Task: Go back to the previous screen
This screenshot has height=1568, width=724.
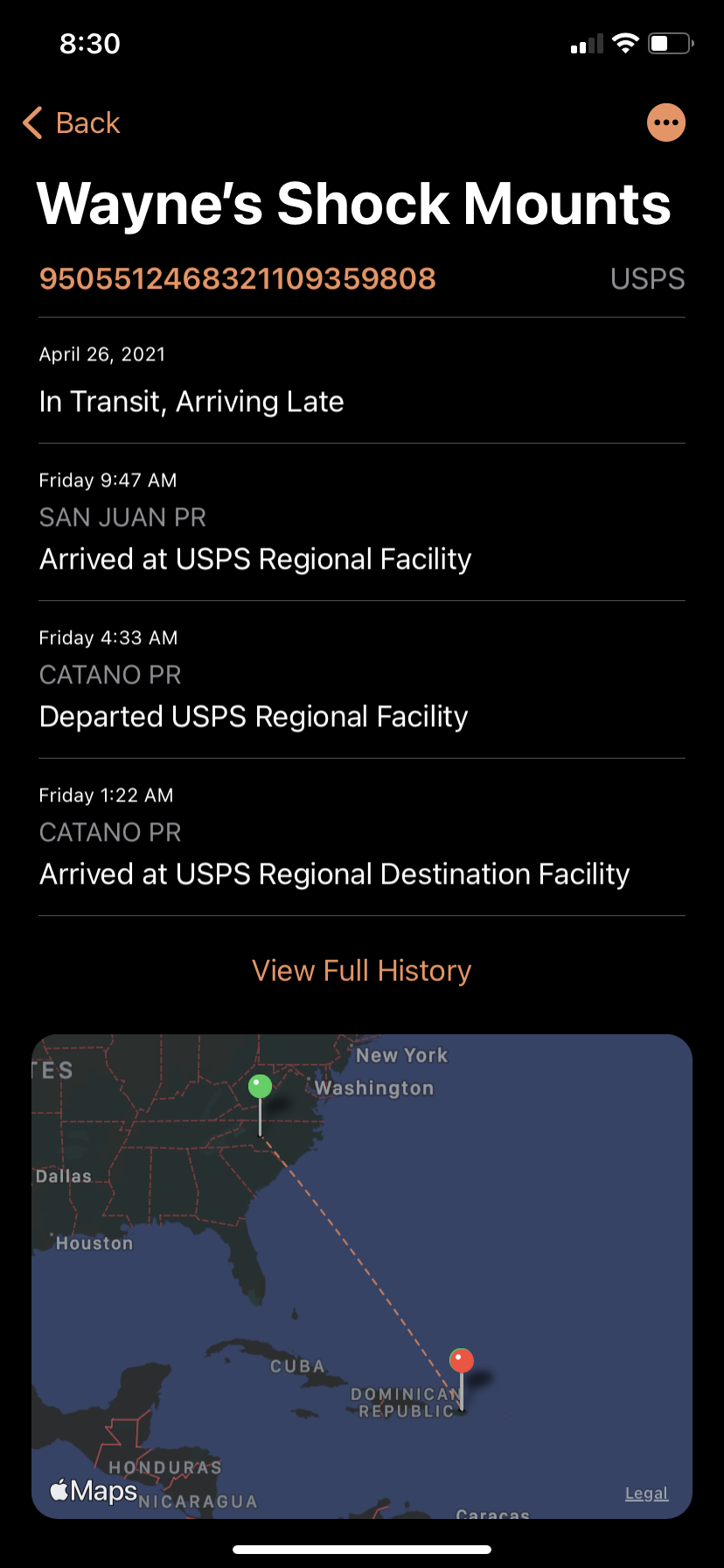Action: [x=72, y=123]
